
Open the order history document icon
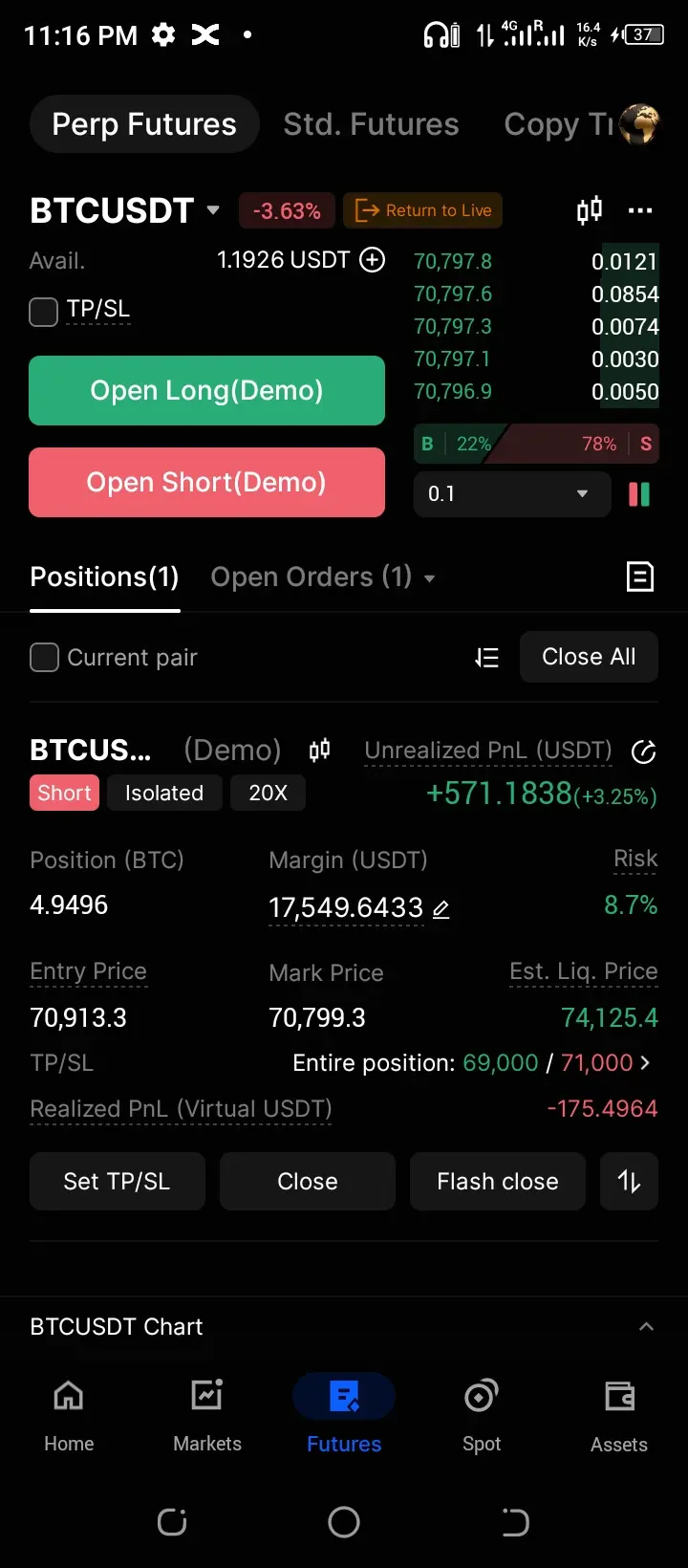(x=639, y=577)
